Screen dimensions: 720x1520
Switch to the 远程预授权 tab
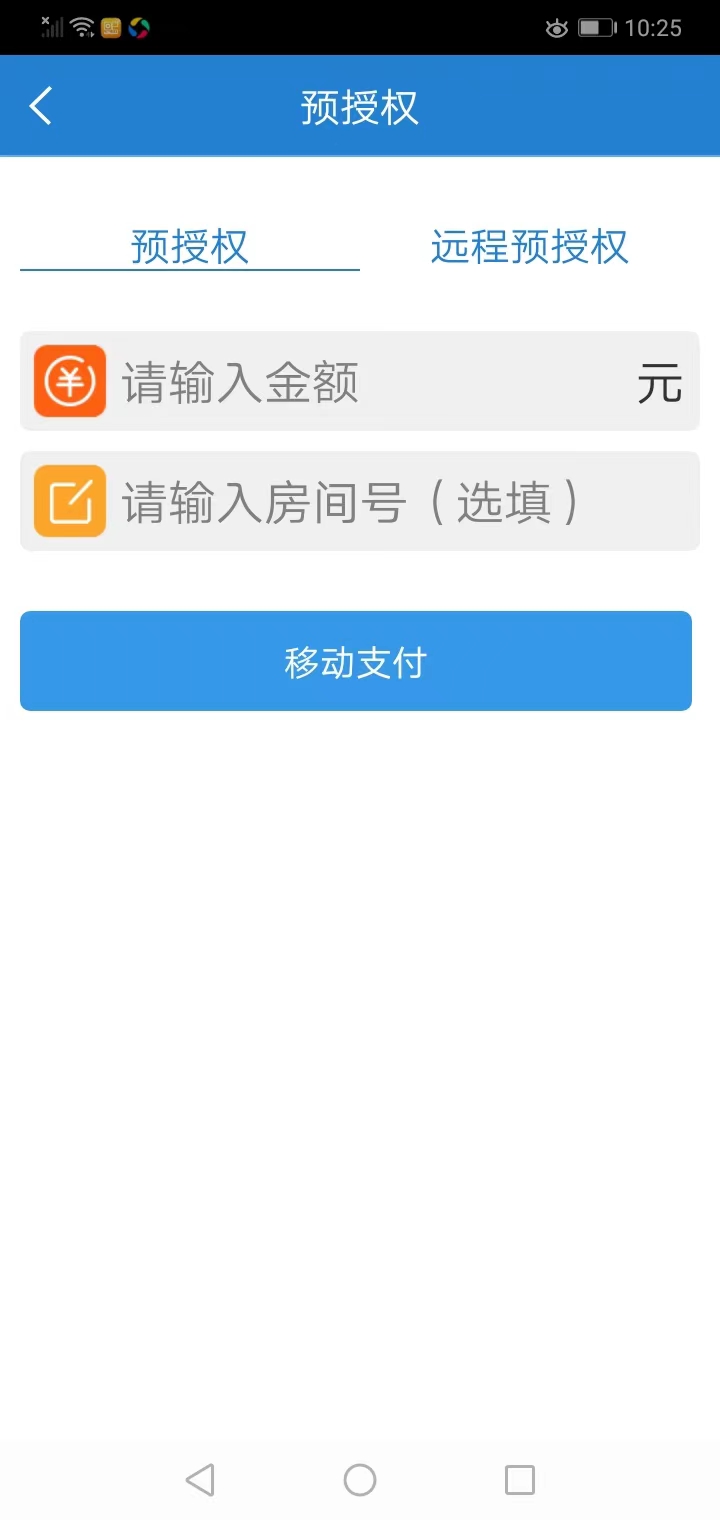[529, 246]
